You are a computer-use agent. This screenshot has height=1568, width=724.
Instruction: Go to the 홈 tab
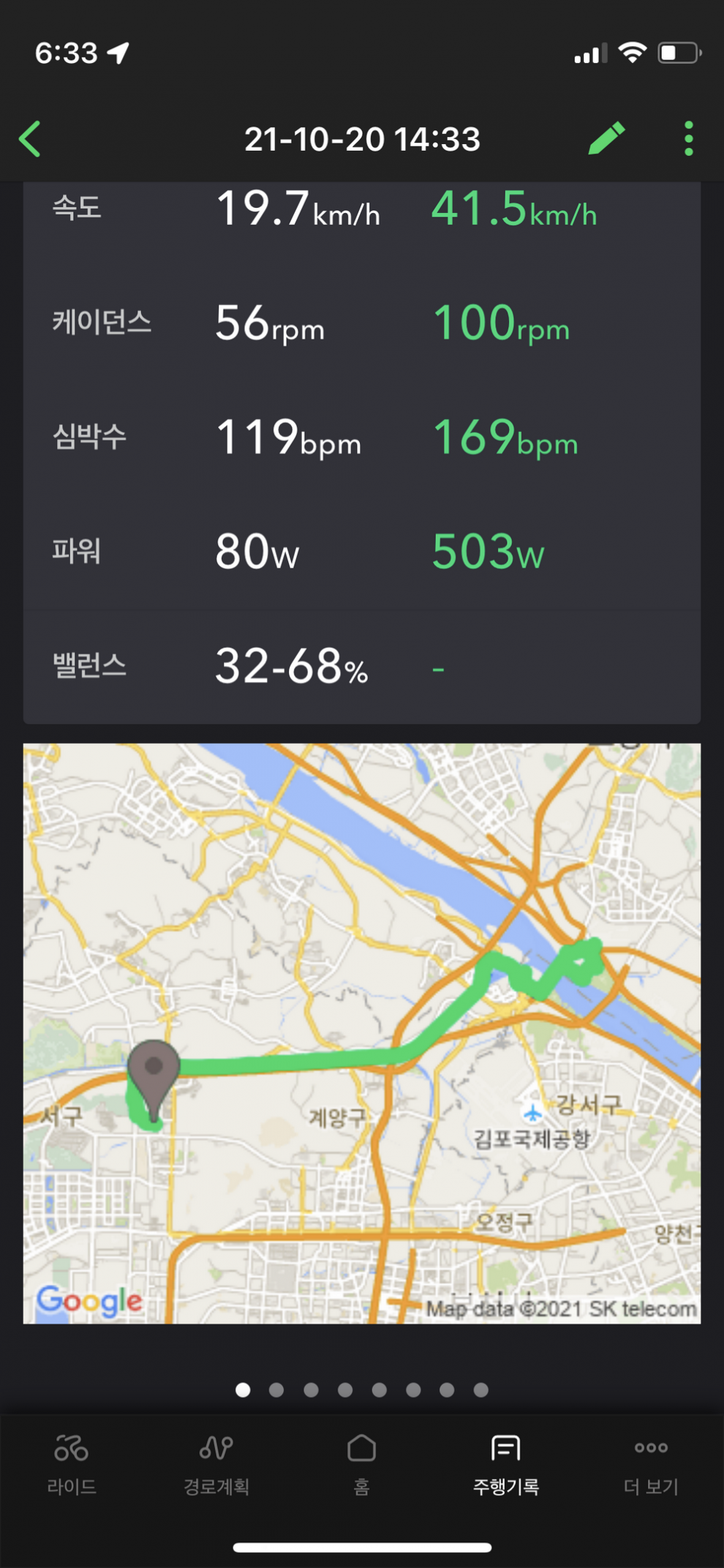point(361,1465)
